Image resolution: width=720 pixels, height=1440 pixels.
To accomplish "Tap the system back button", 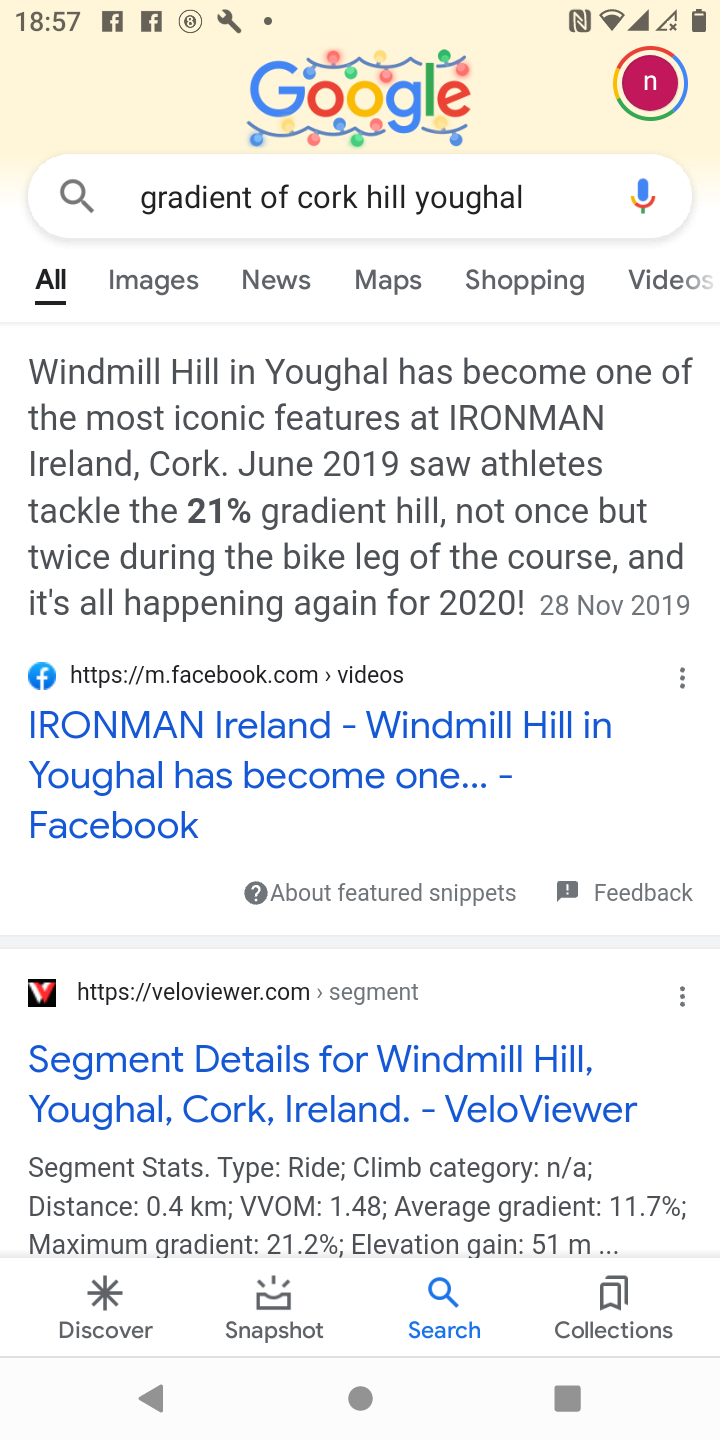I will tap(152, 1398).
